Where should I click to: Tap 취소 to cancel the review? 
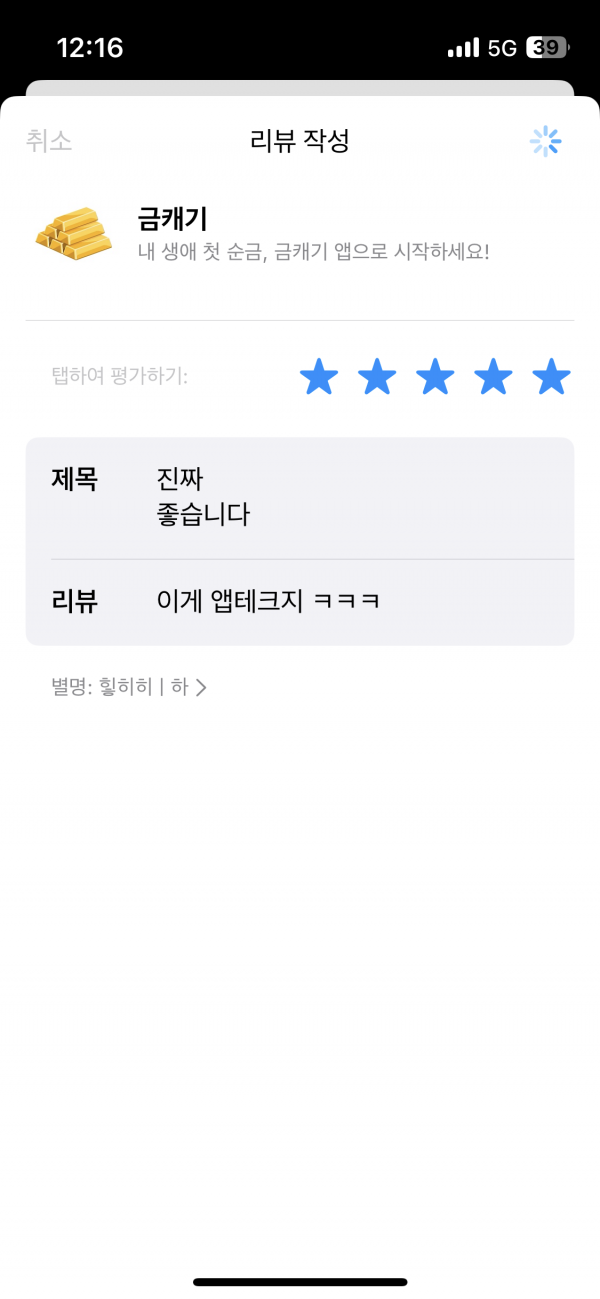[x=49, y=141]
